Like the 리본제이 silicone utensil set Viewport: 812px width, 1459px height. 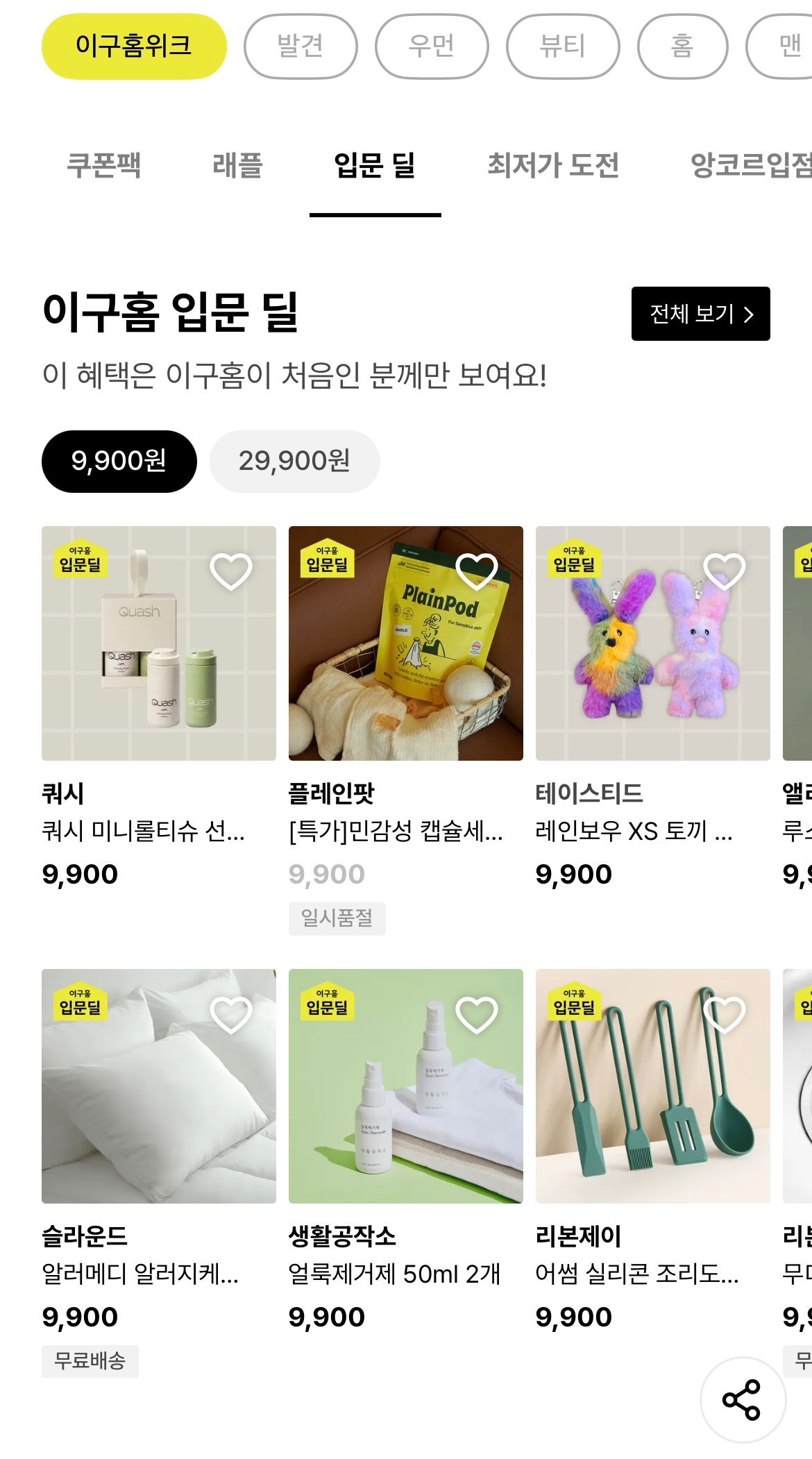[725, 1015]
